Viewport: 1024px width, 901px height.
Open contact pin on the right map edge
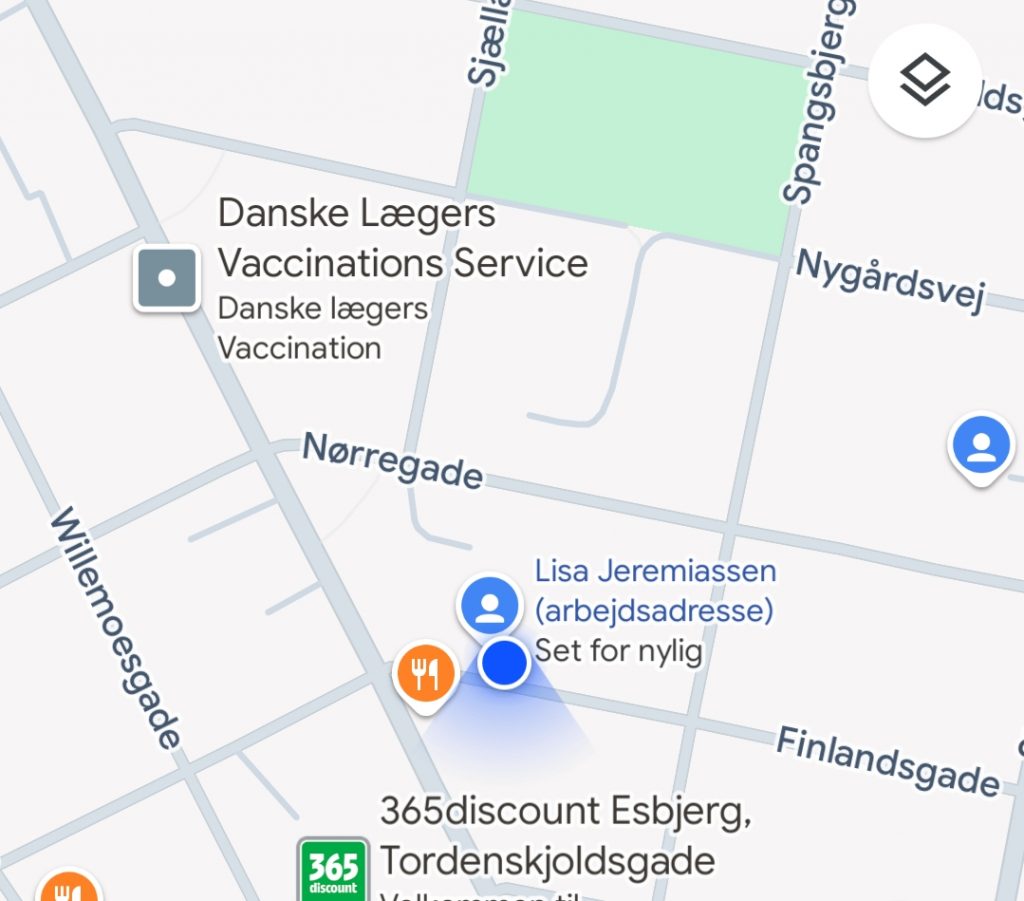[981, 446]
